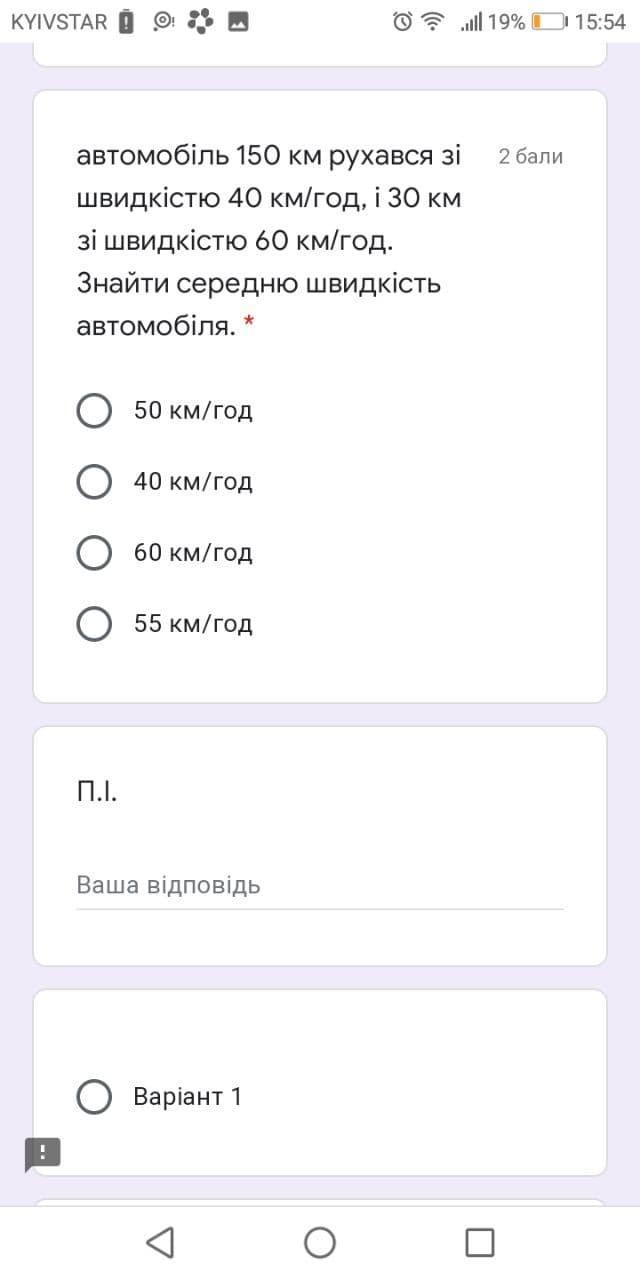Focus the Ваша відповідь text field
Viewport: 640px width, 1280px height.
[x=319, y=886]
